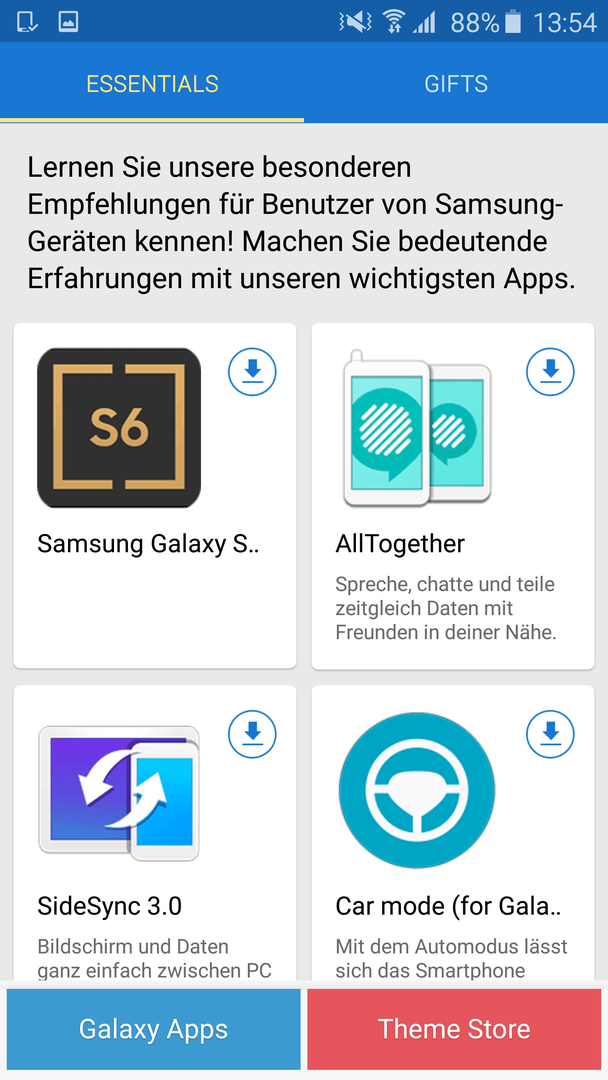Select the Essentials tab
This screenshot has width=608, height=1080.
click(152, 83)
